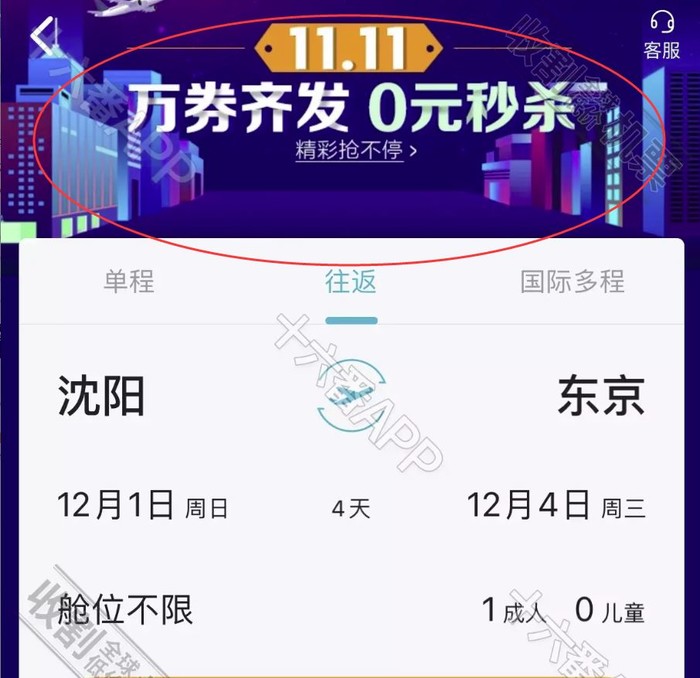Change destination city 东京
This screenshot has height=678, width=700.
(600, 396)
